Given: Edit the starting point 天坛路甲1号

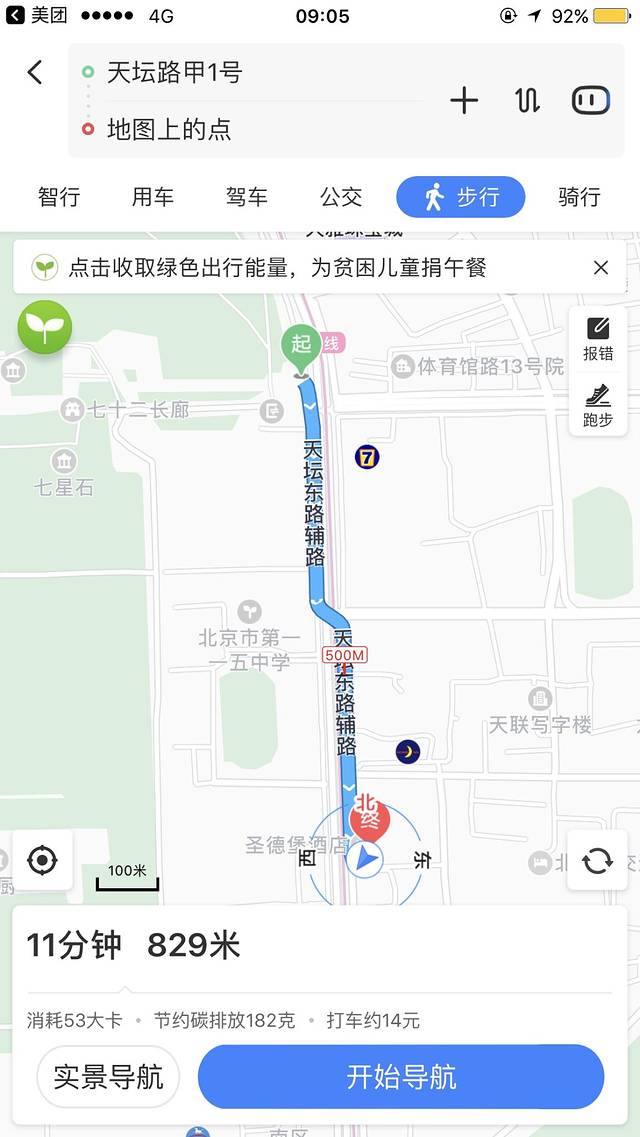Looking at the screenshot, I should click(x=175, y=72).
